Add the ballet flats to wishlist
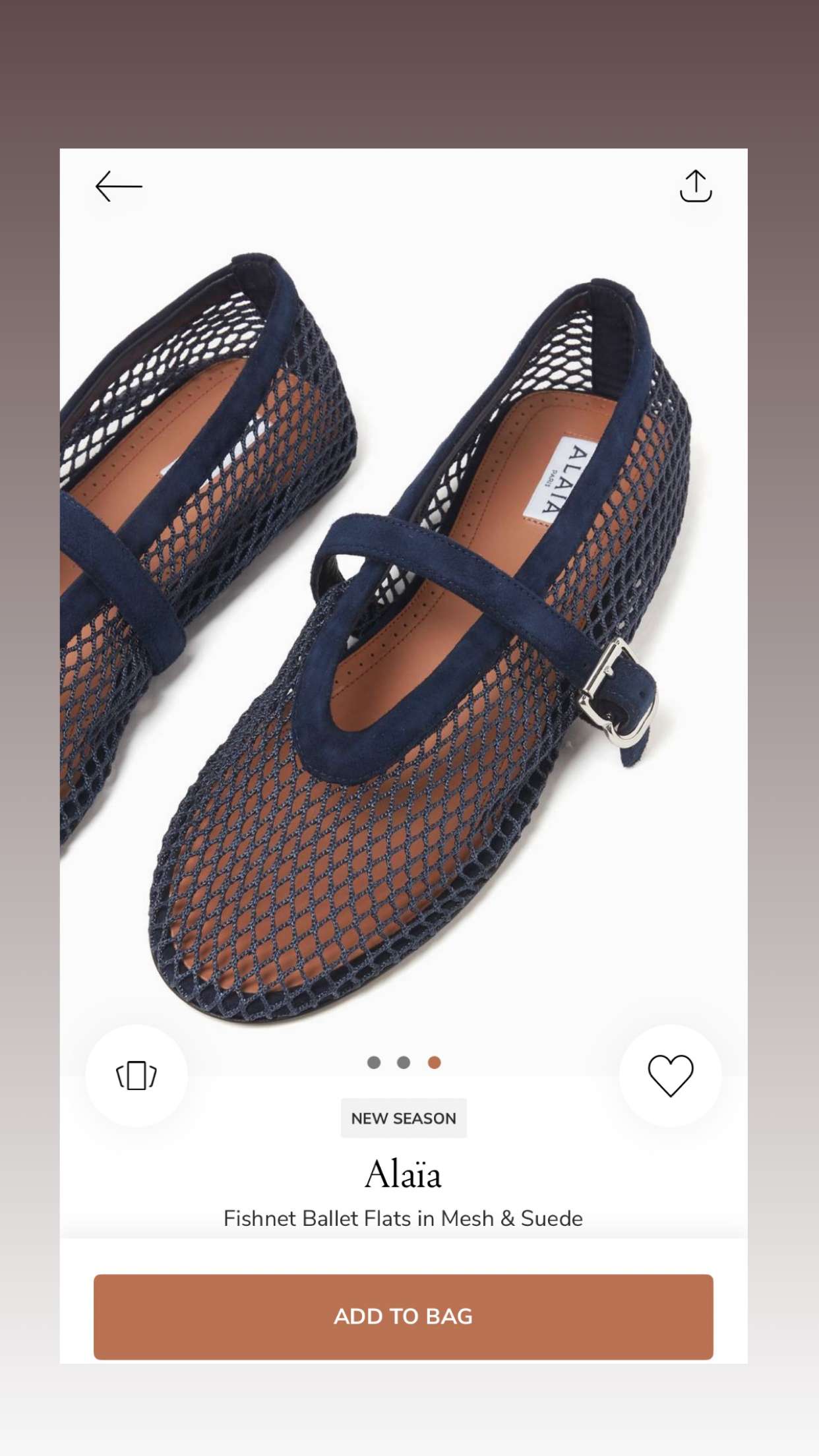819x1456 pixels. 671,1076
